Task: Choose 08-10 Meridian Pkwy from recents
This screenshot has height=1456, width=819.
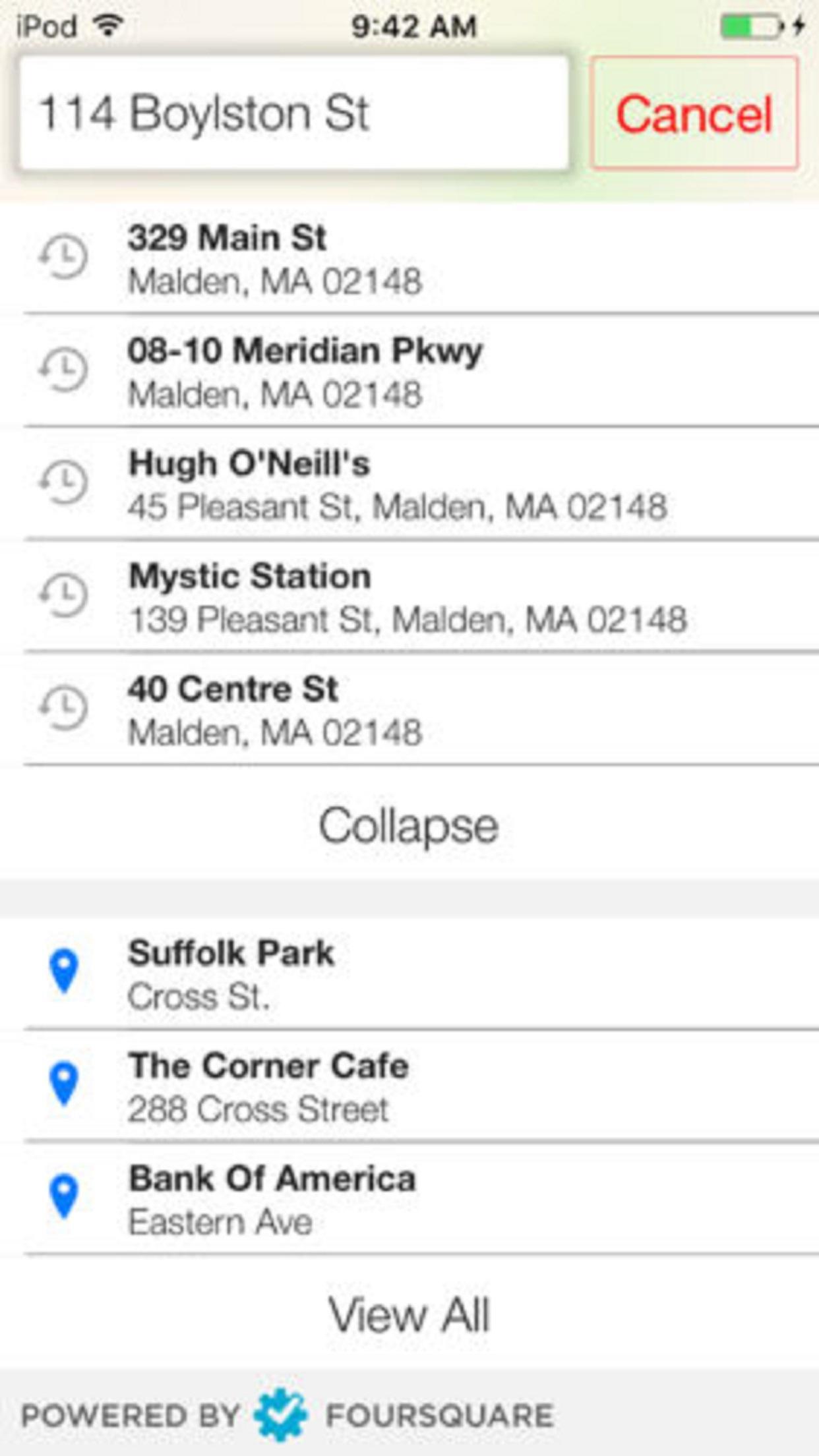Action: (x=409, y=372)
